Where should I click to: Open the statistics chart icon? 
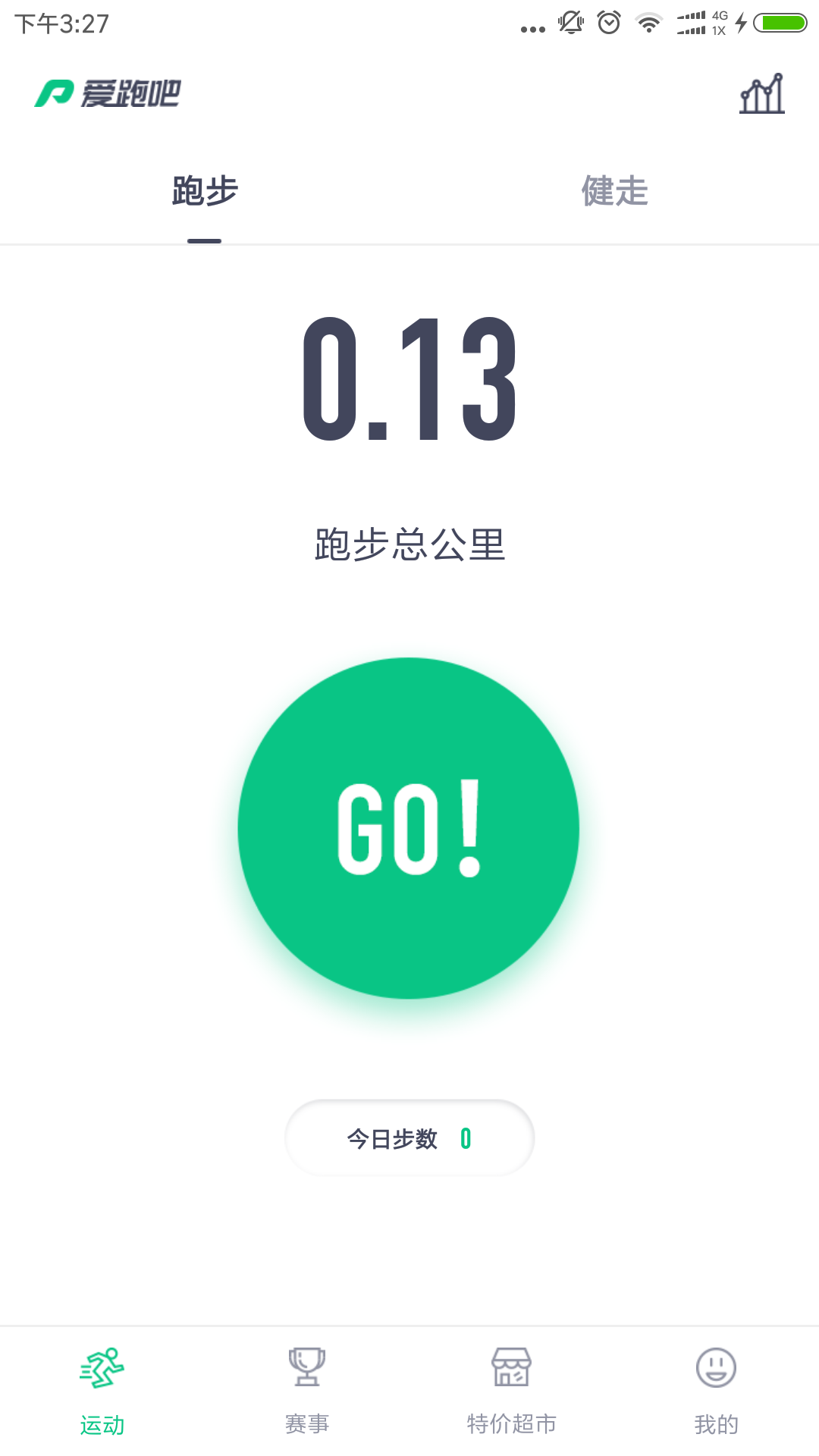point(762,93)
